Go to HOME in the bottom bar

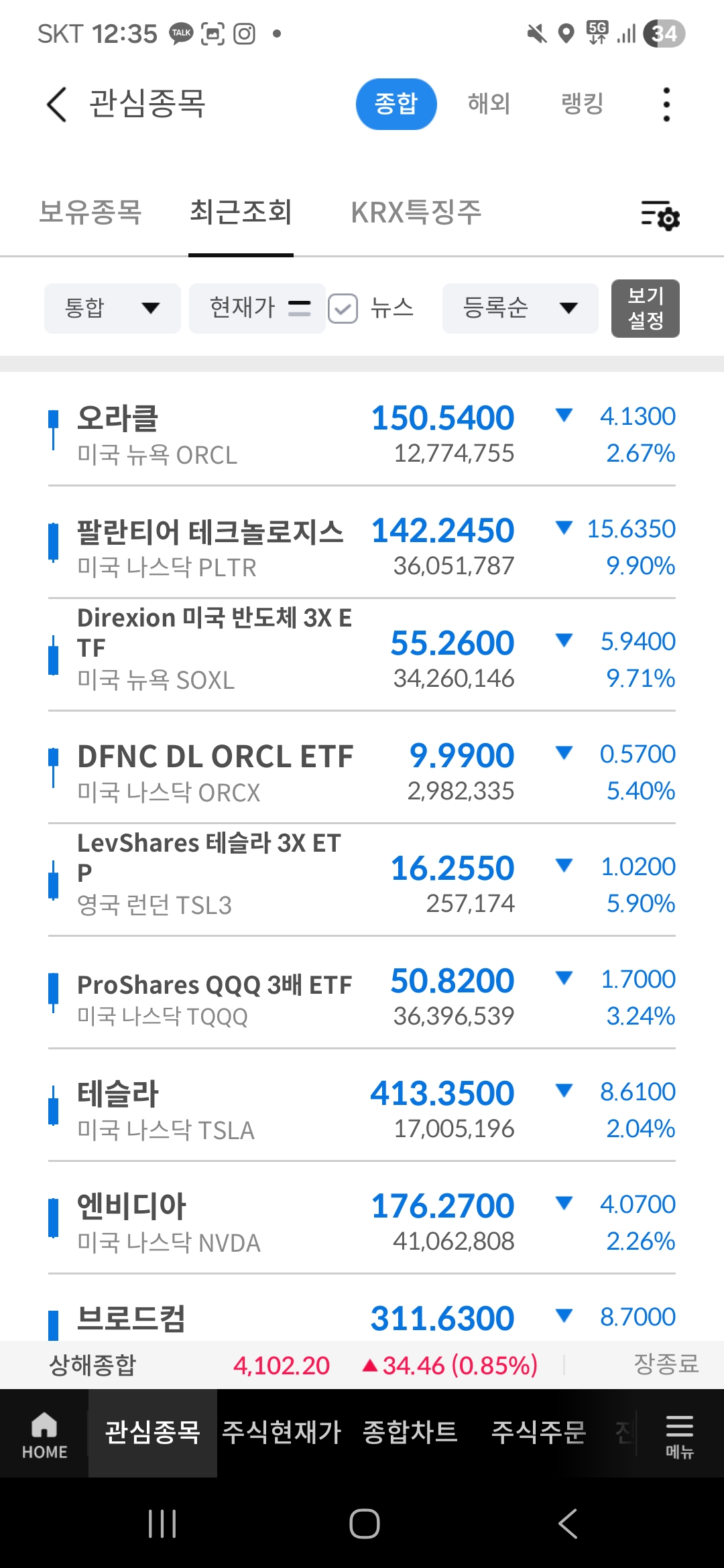(x=44, y=1435)
